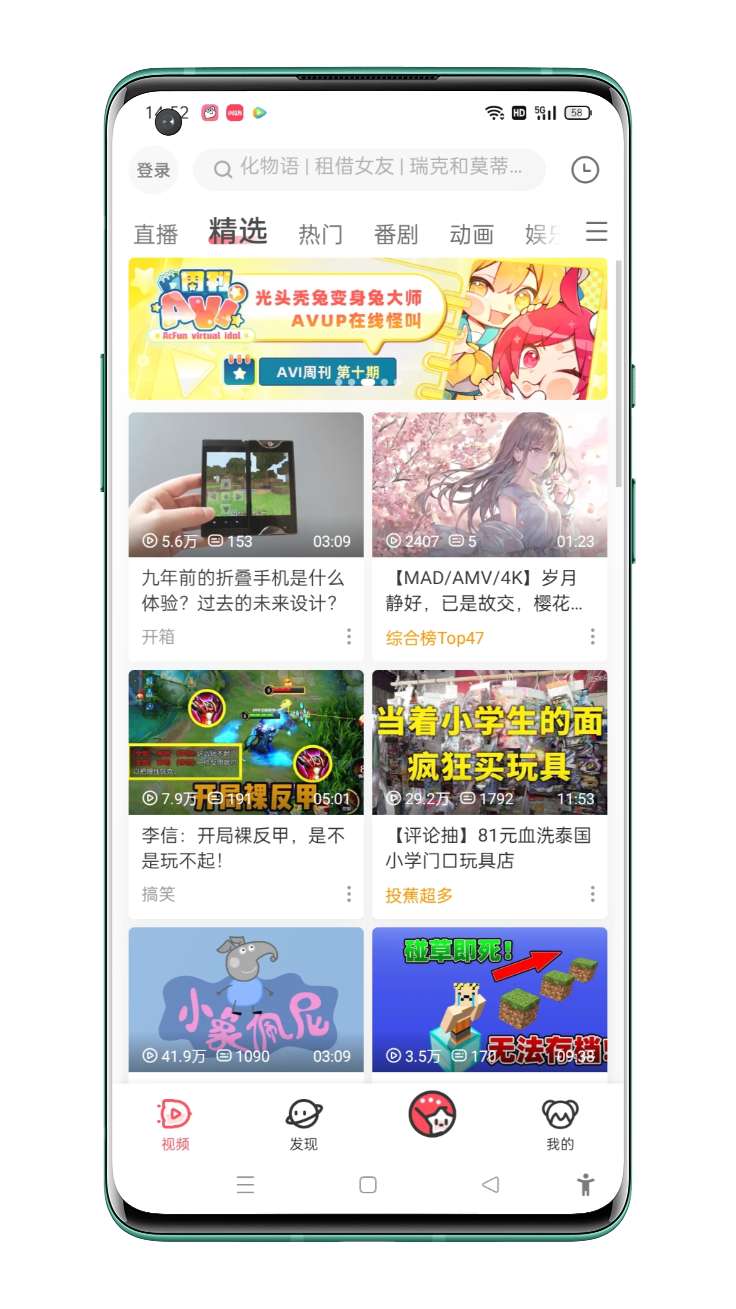Expand the channel list menu icon
This screenshot has height=1309, width=736.
[x=597, y=232]
